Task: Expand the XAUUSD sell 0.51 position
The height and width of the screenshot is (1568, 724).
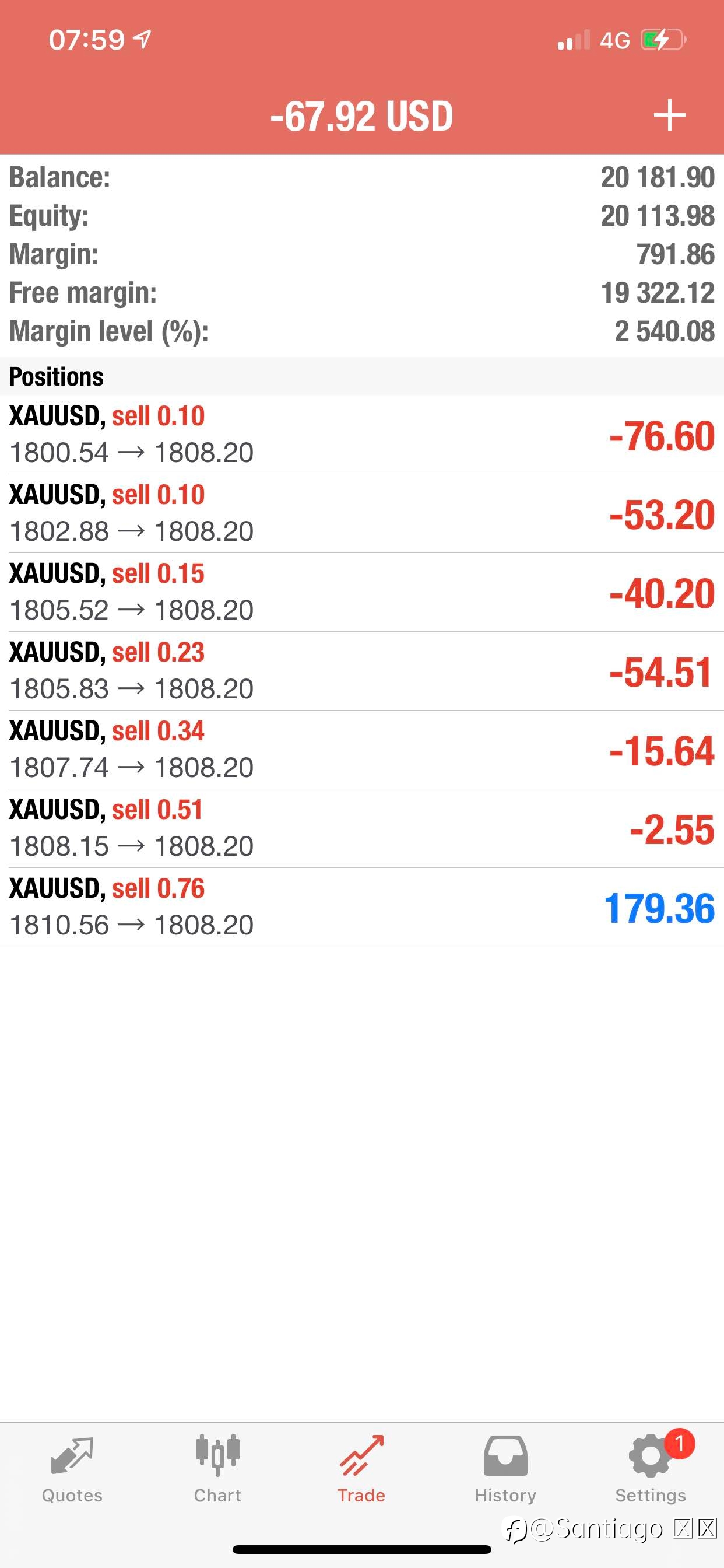Action: pyautogui.click(x=362, y=828)
